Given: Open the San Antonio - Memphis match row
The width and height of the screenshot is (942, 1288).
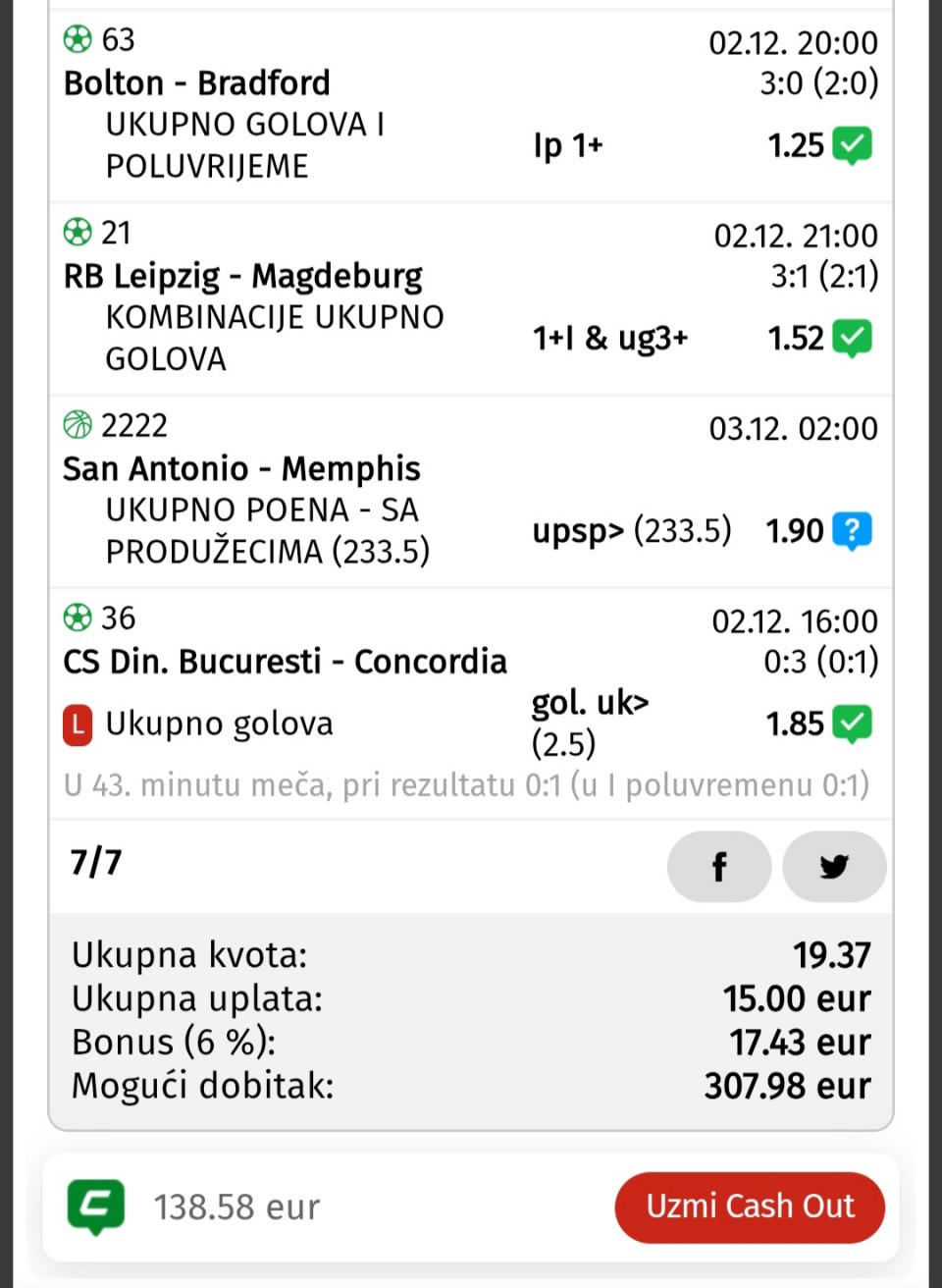Looking at the screenshot, I should pyautogui.click(x=241, y=468).
